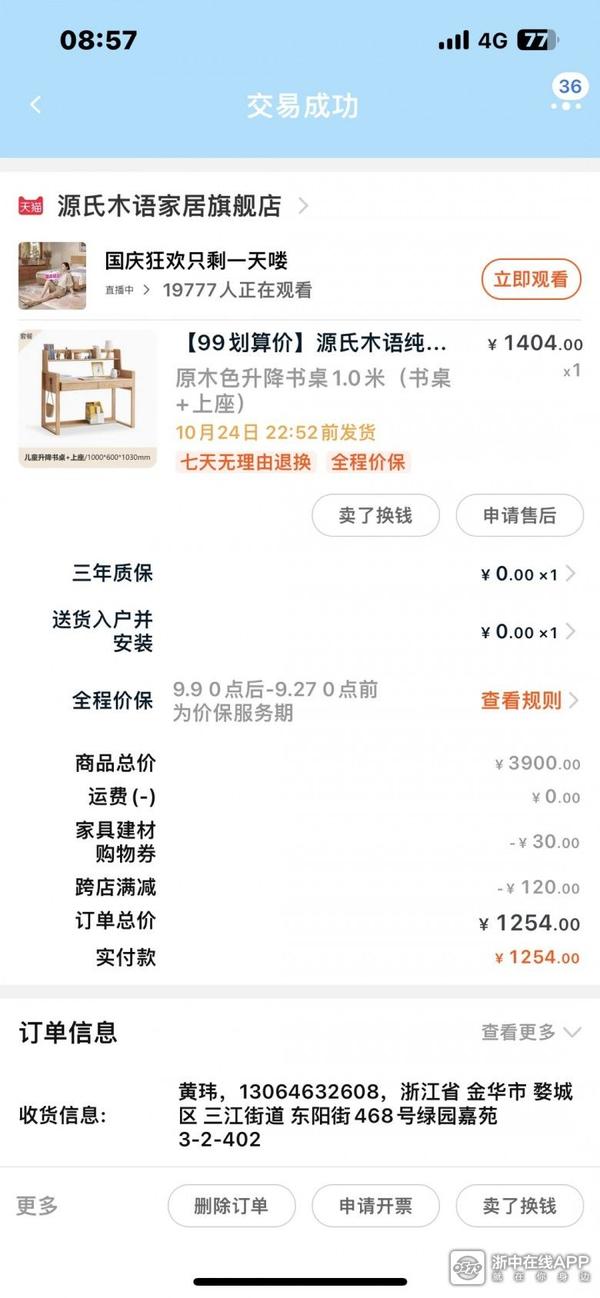Request after-sales via 申请售后
600x1298 pixels.
point(519,516)
